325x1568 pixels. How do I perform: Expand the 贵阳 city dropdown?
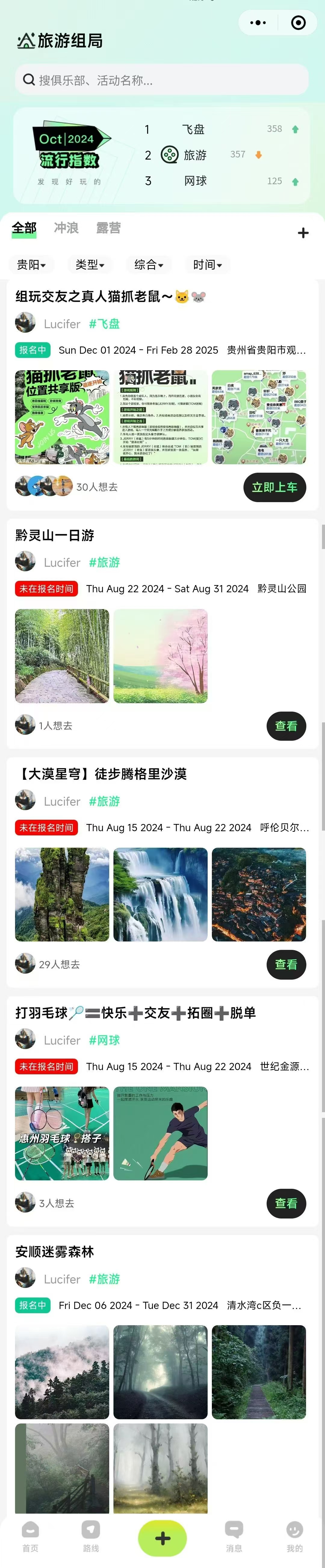pos(31,265)
